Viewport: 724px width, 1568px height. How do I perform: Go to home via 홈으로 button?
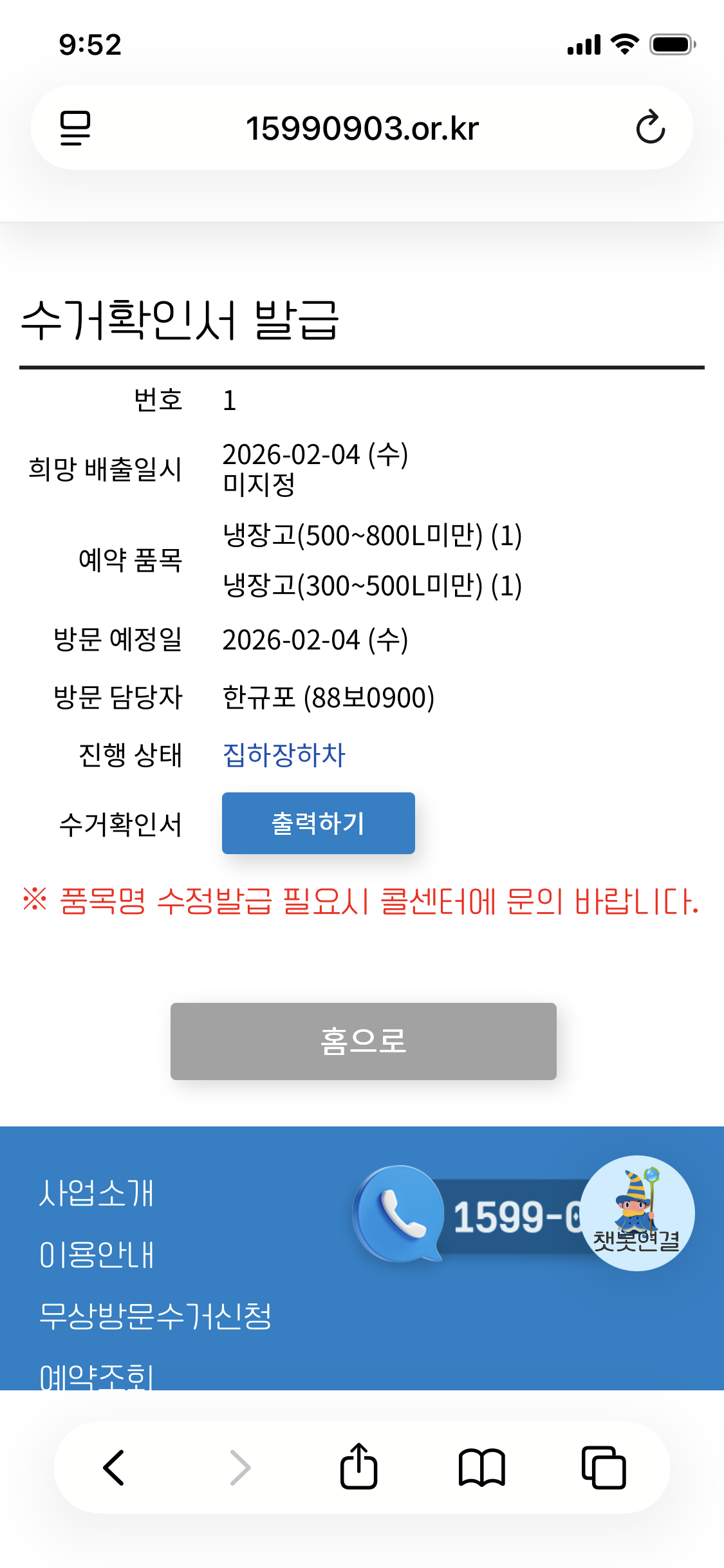(x=363, y=1041)
